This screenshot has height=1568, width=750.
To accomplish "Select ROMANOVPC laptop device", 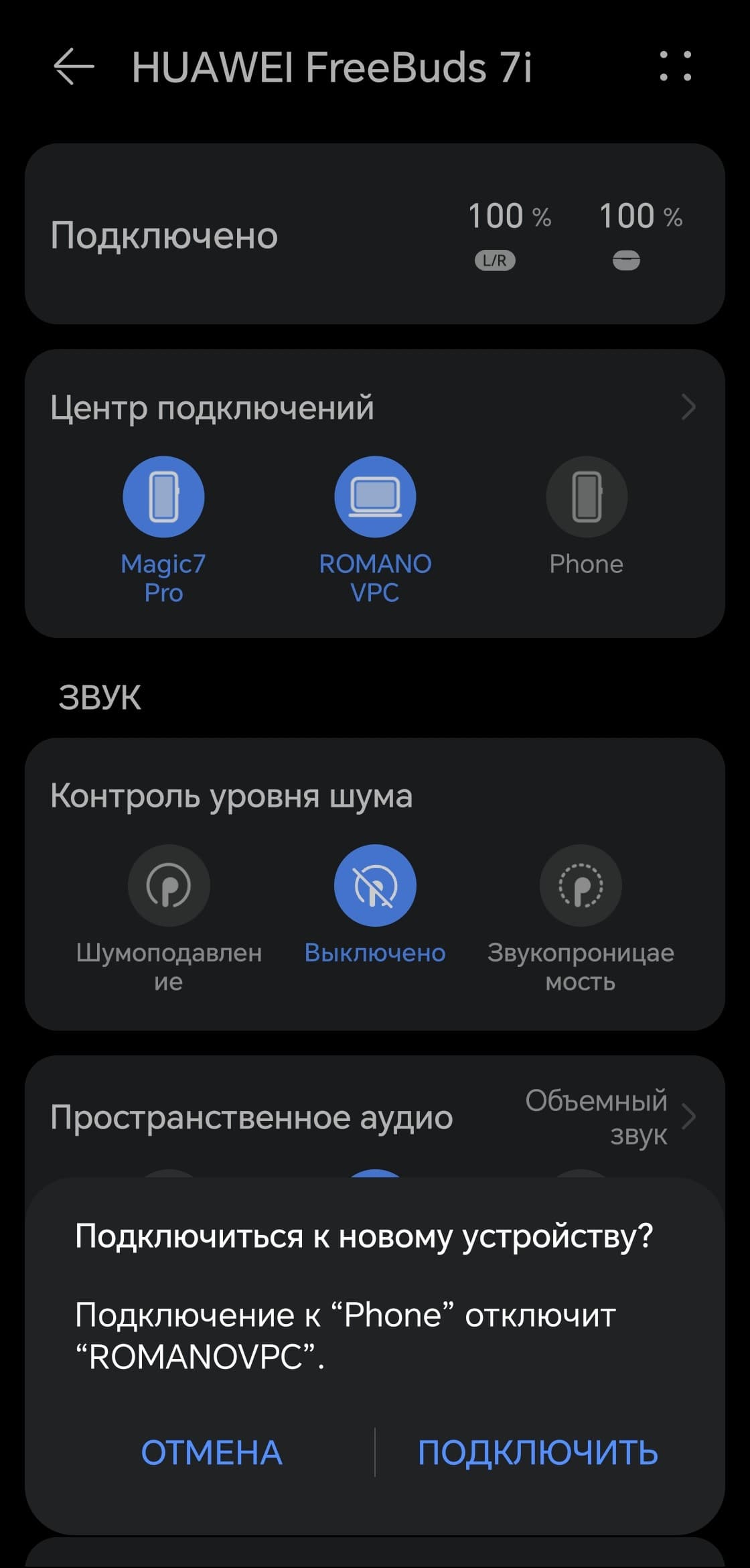I will 375,497.
